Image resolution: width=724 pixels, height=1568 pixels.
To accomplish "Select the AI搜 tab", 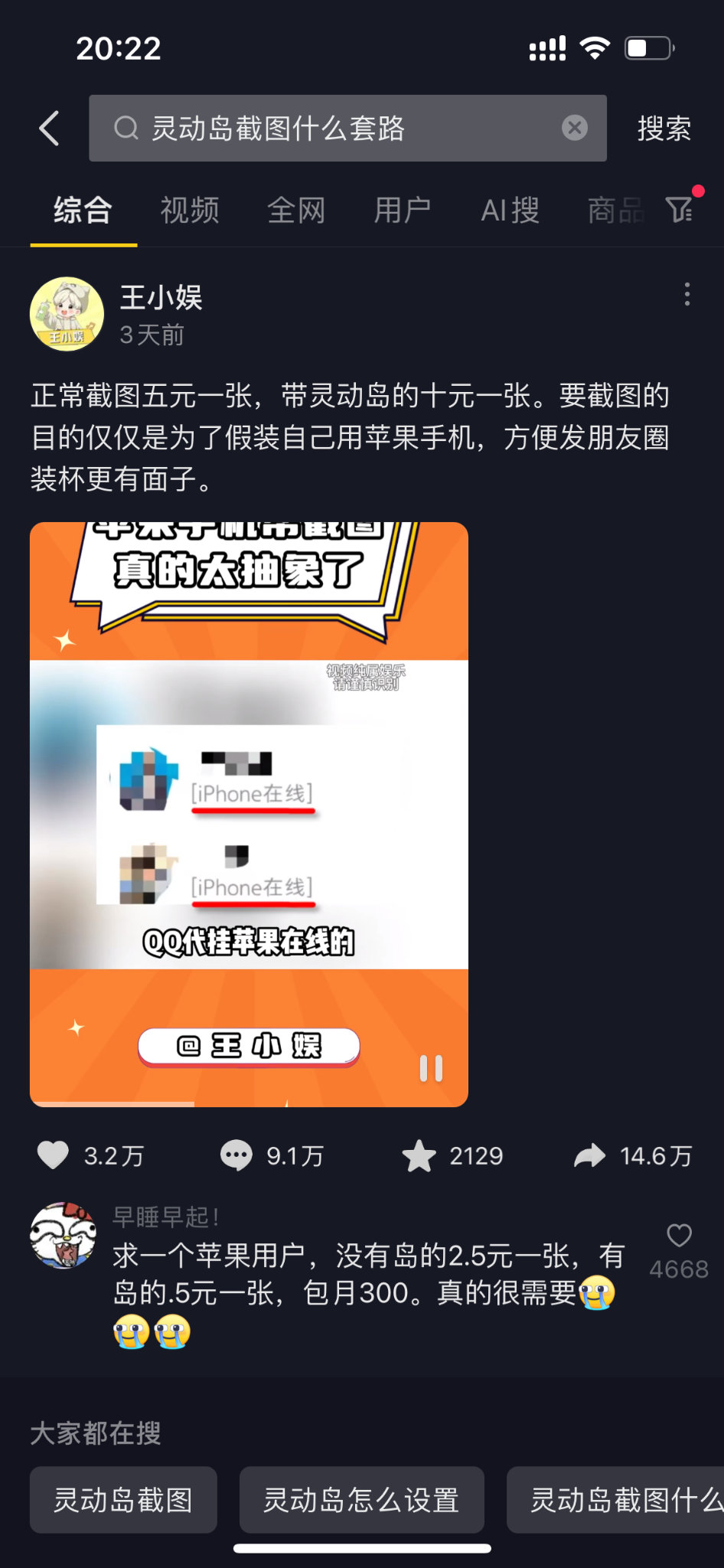I will [510, 211].
